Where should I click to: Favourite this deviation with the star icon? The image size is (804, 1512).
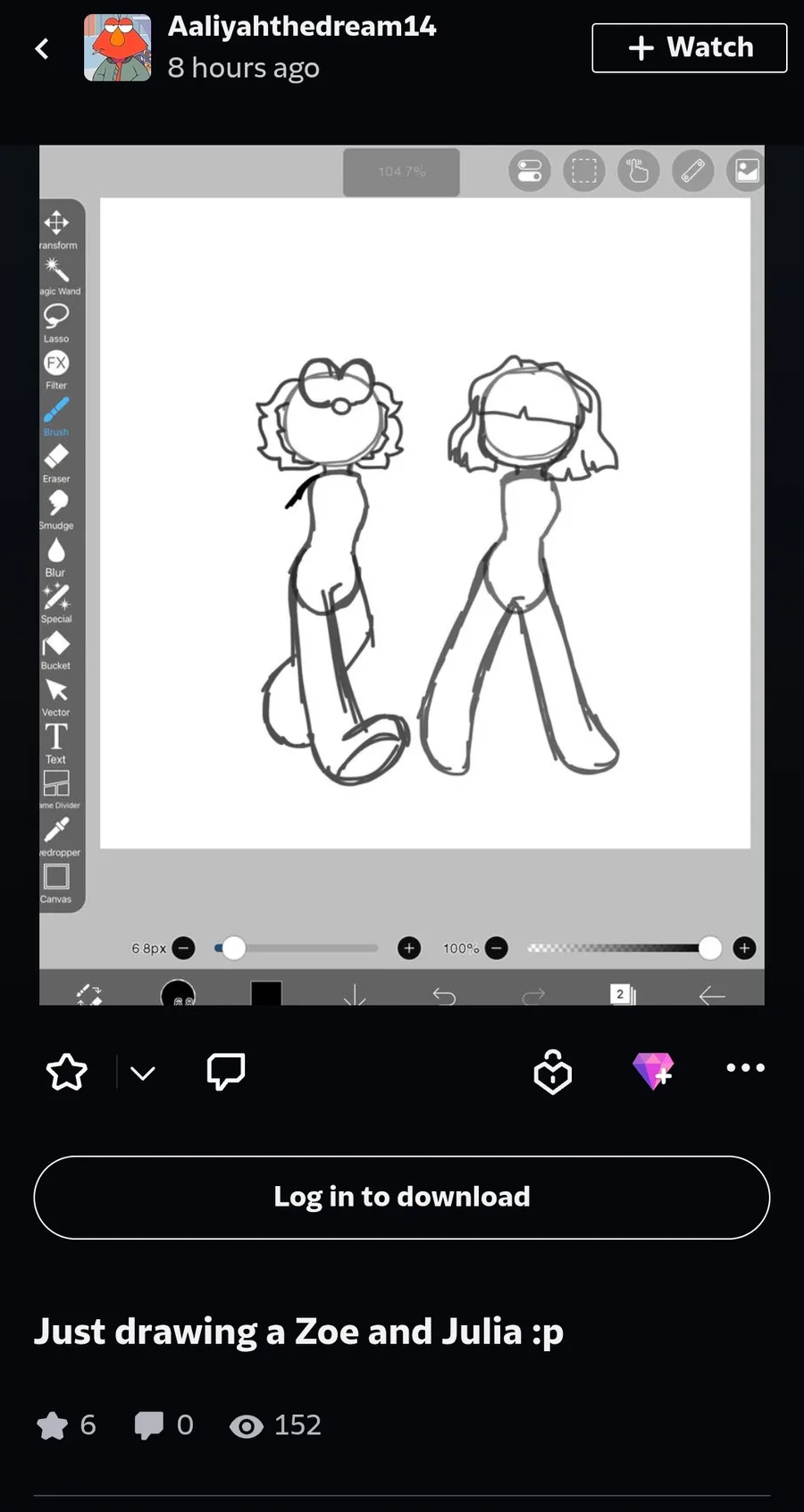[x=67, y=1072]
